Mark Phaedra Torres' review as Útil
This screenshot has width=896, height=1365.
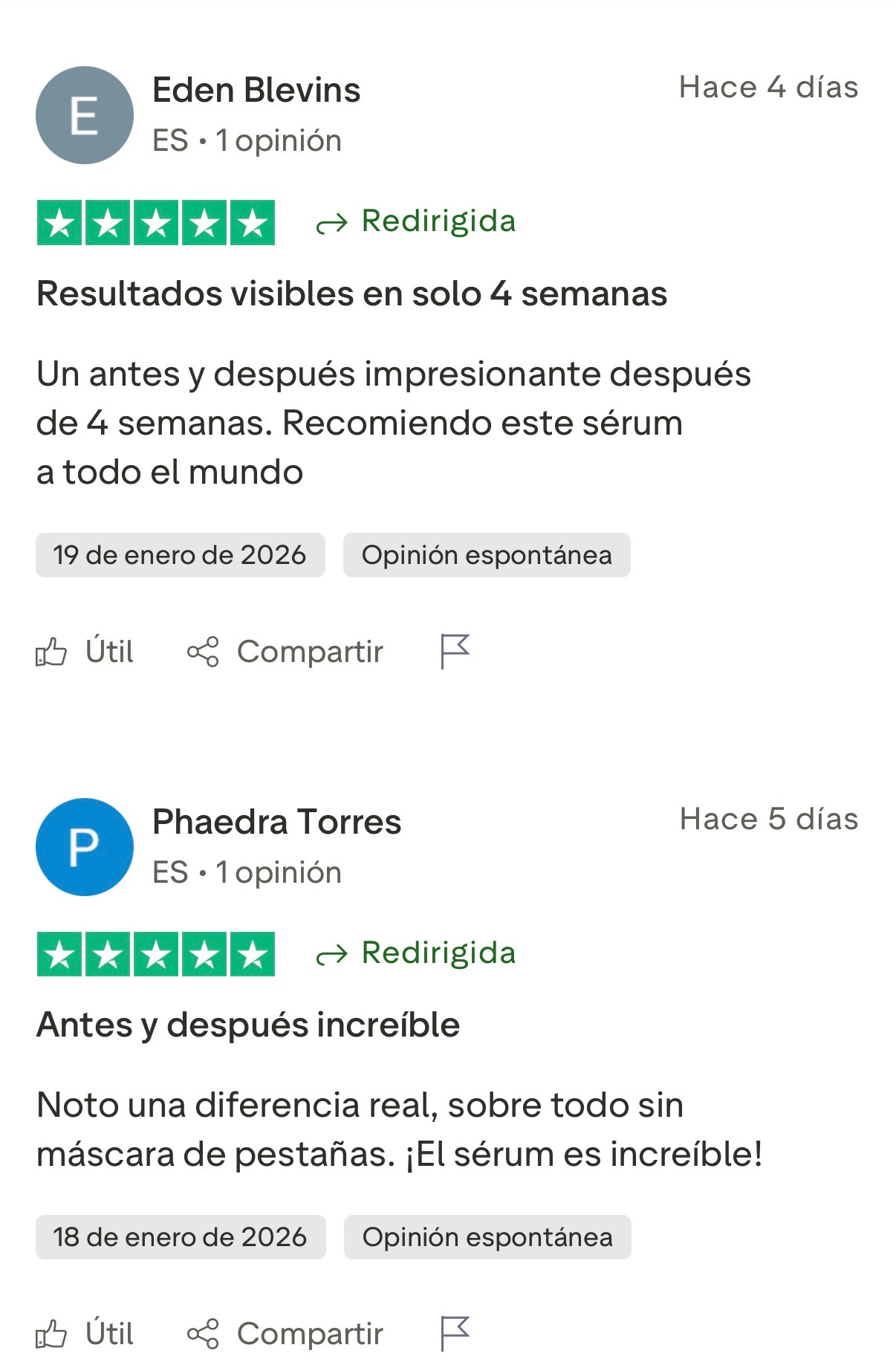click(85, 1334)
